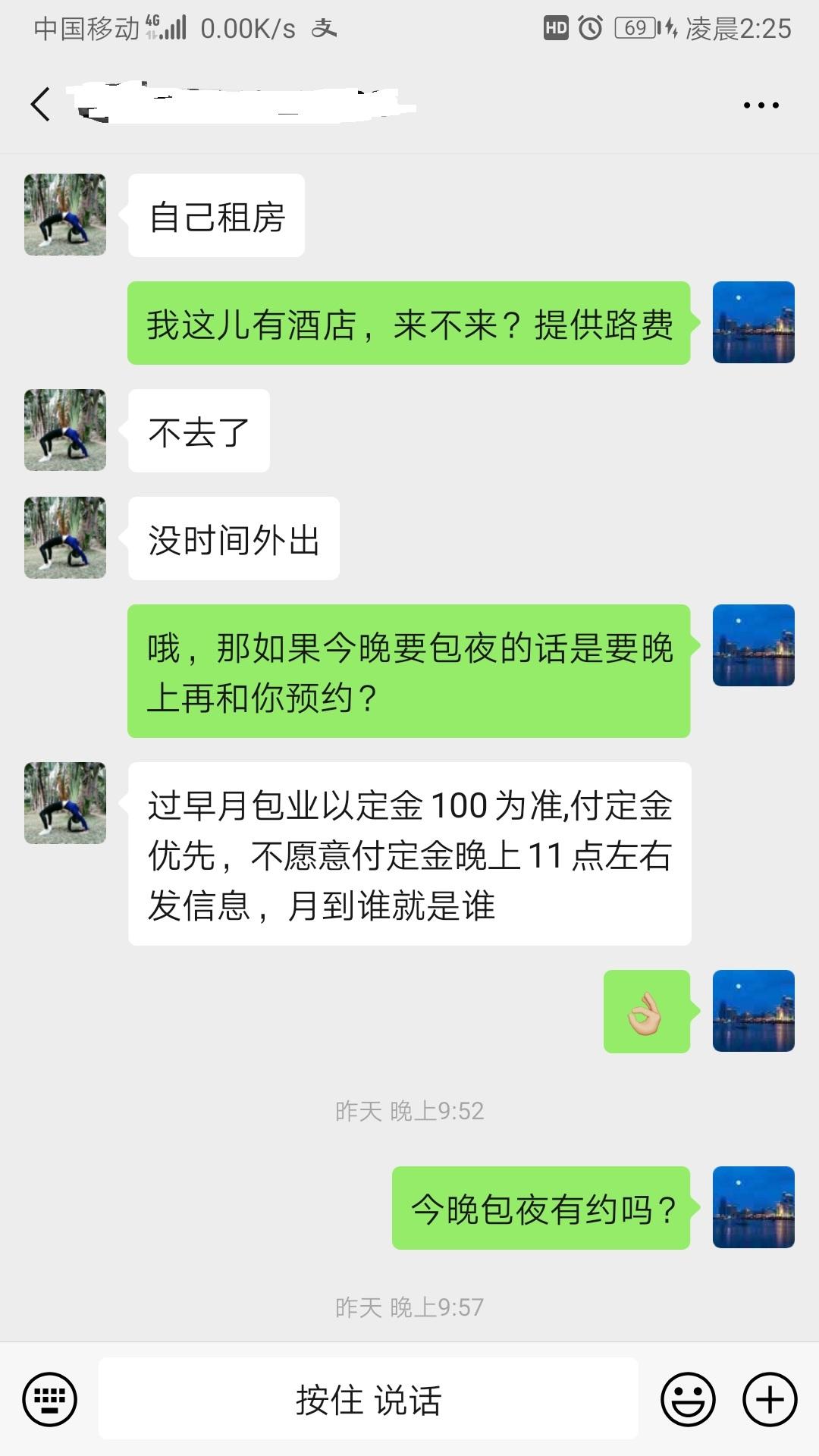Switch from voice to keyboard input
Viewport: 819px width, 1456px height.
pos(49,1399)
